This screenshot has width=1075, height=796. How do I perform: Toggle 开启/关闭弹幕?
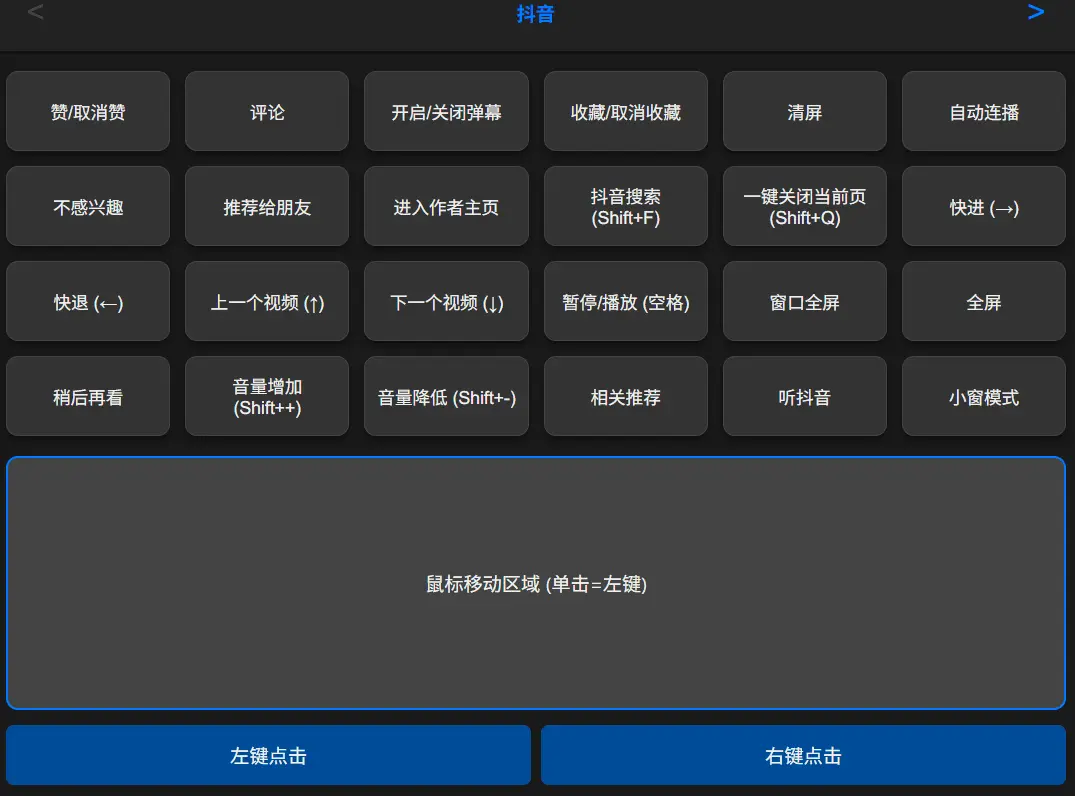(x=446, y=112)
